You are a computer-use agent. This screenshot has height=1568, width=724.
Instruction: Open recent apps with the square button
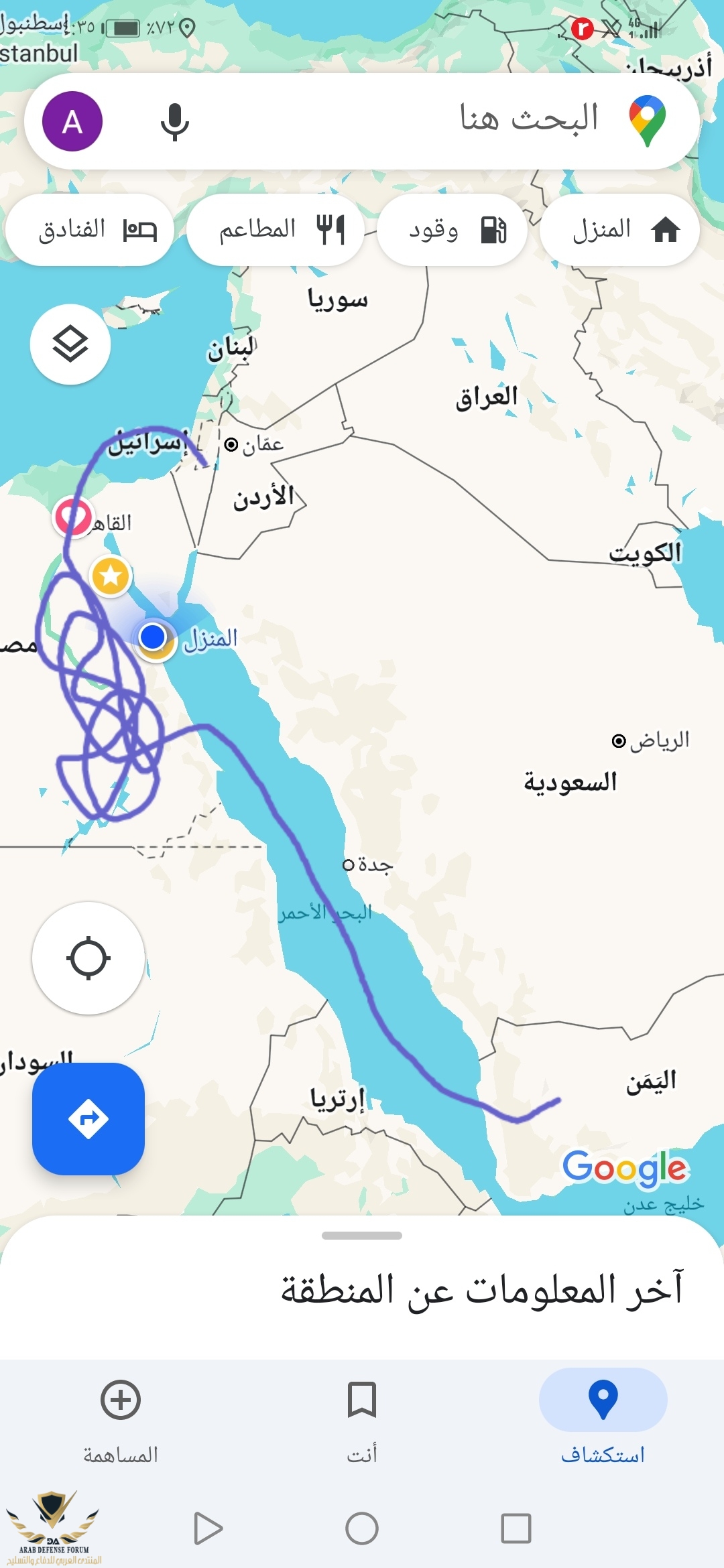pyautogui.click(x=516, y=1528)
